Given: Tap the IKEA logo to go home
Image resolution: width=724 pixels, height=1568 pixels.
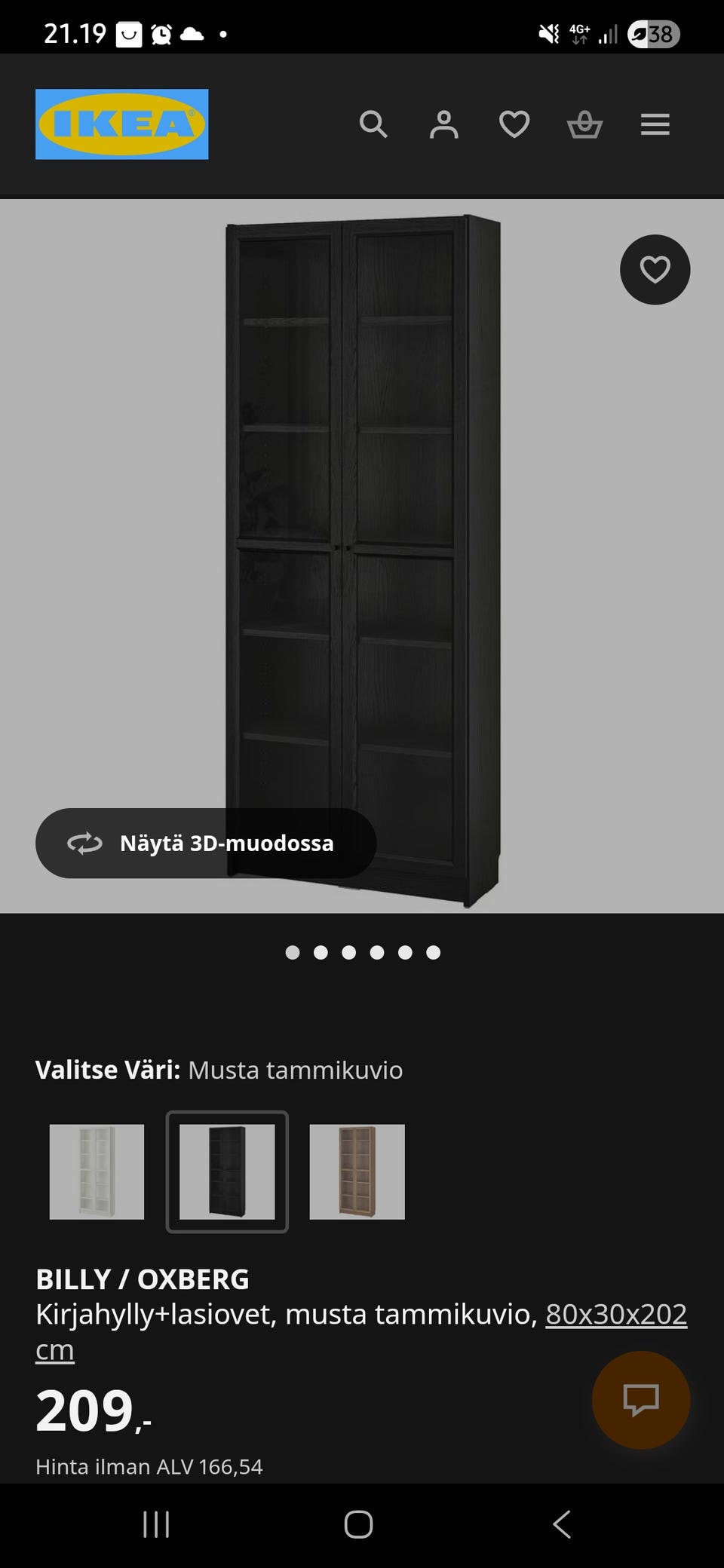Looking at the screenshot, I should click(x=121, y=124).
